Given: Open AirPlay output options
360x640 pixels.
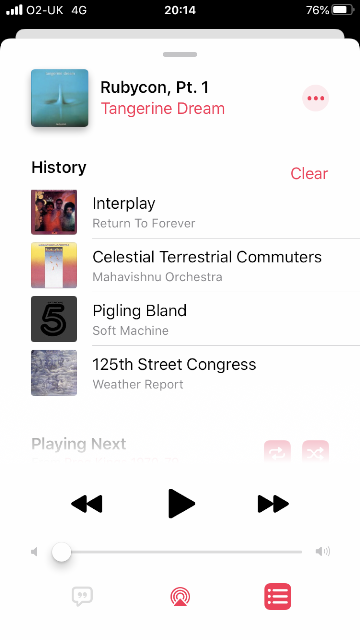Looking at the screenshot, I should pos(180,597).
